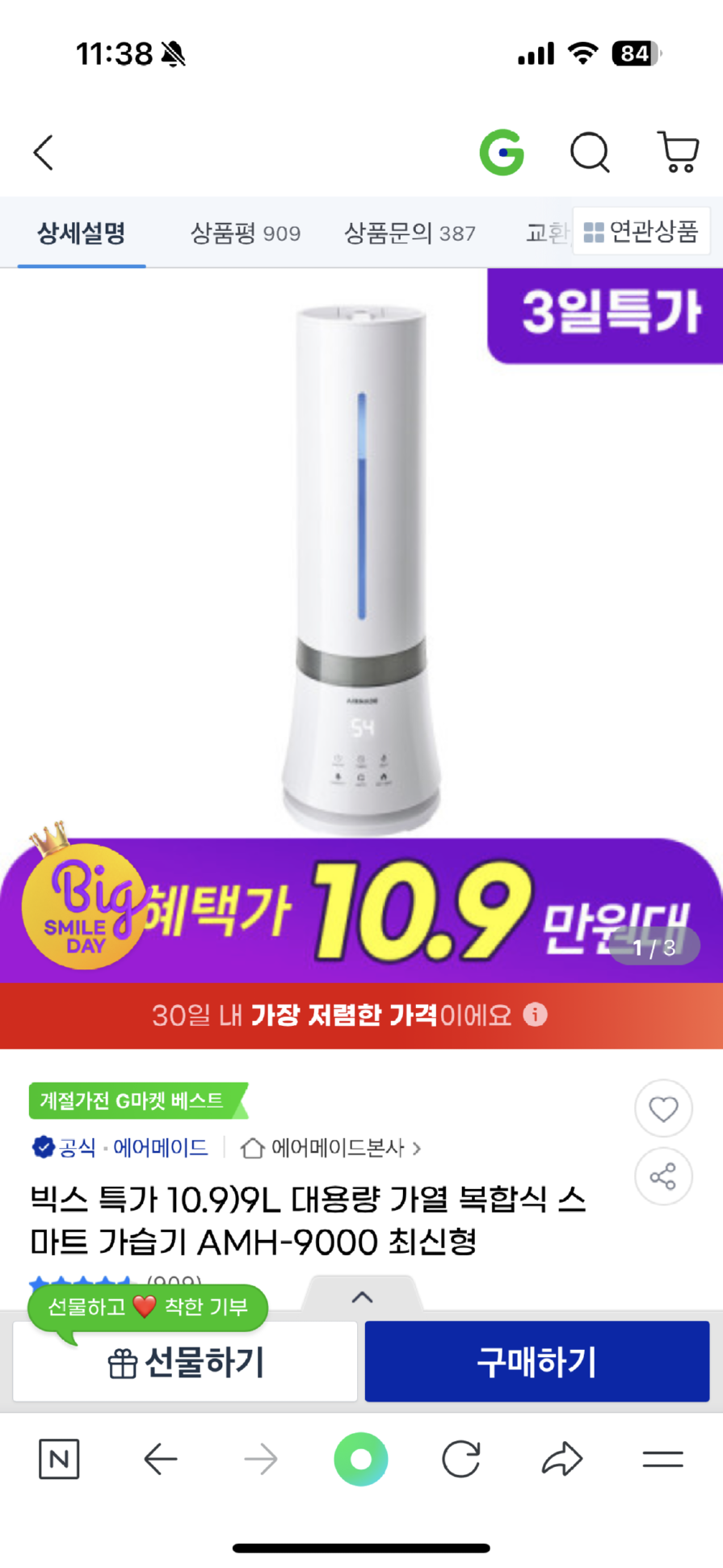
Task: Reload the page in the browser toolbar
Action: [x=461, y=1459]
